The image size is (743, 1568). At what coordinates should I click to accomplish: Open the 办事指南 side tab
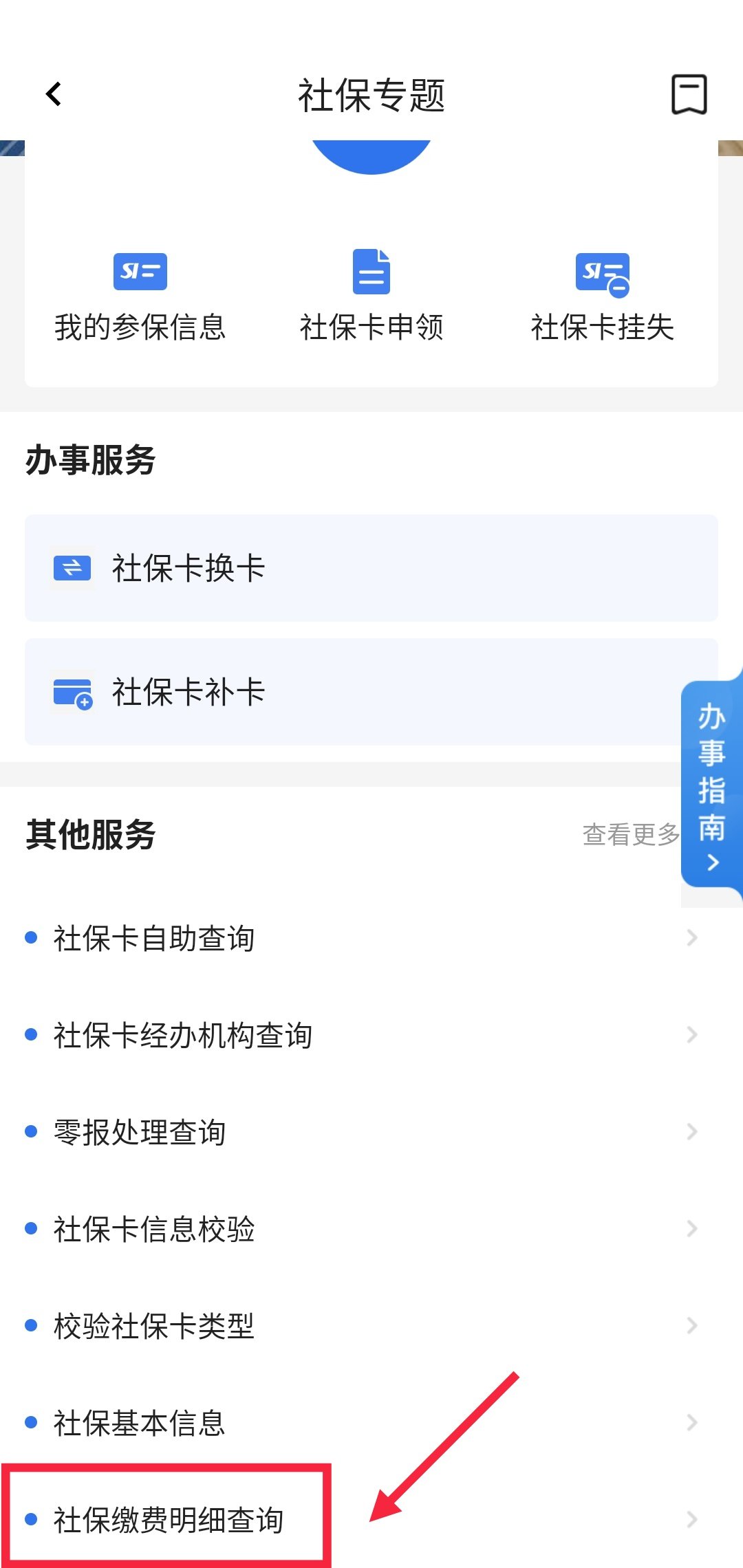pos(712,784)
